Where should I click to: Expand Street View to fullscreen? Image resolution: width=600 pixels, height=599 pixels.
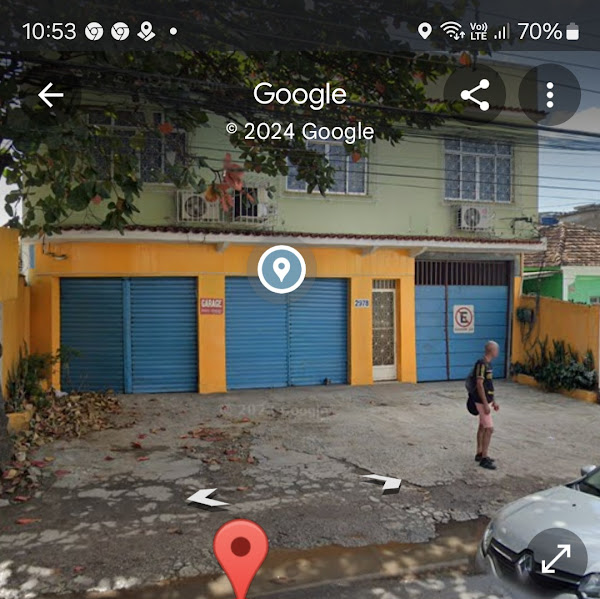click(556, 558)
